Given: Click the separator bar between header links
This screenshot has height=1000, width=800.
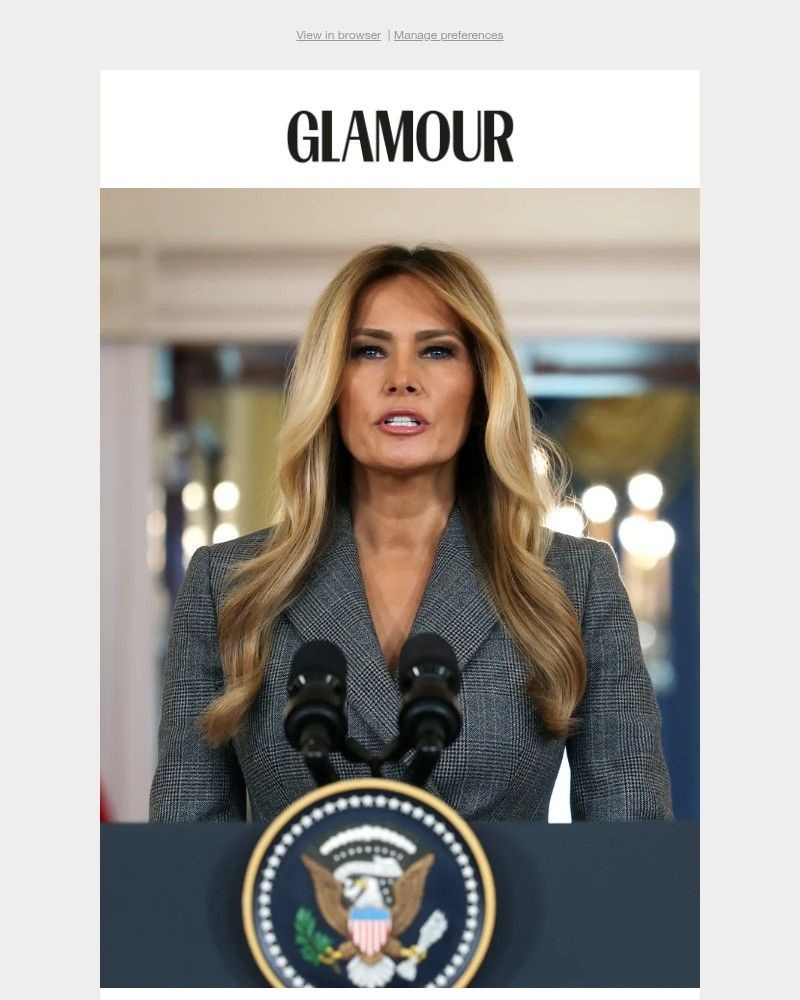Looking at the screenshot, I should pyautogui.click(x=387, y=34).
